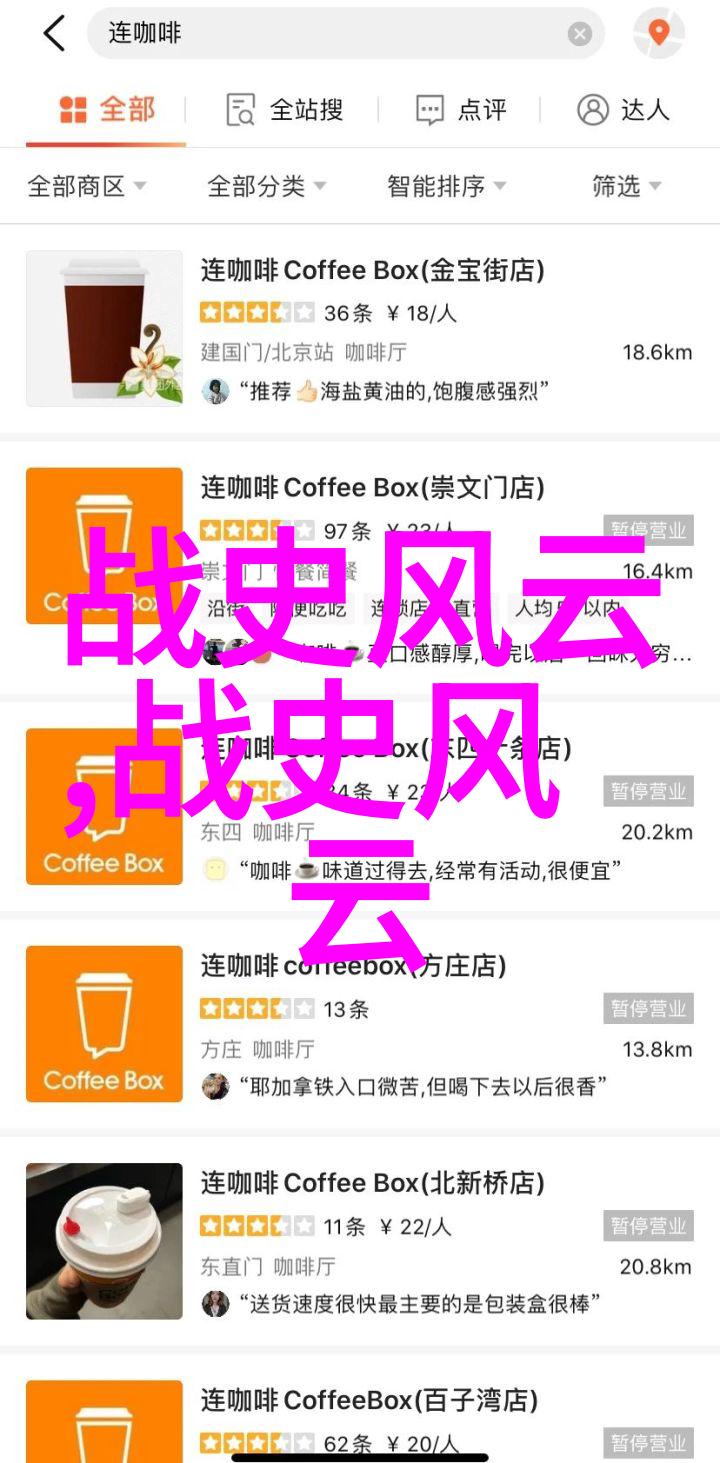Expand the 全部分类 dropdown
The height and width of the screenshot is (1463, 720).
[x=266, y=186]
